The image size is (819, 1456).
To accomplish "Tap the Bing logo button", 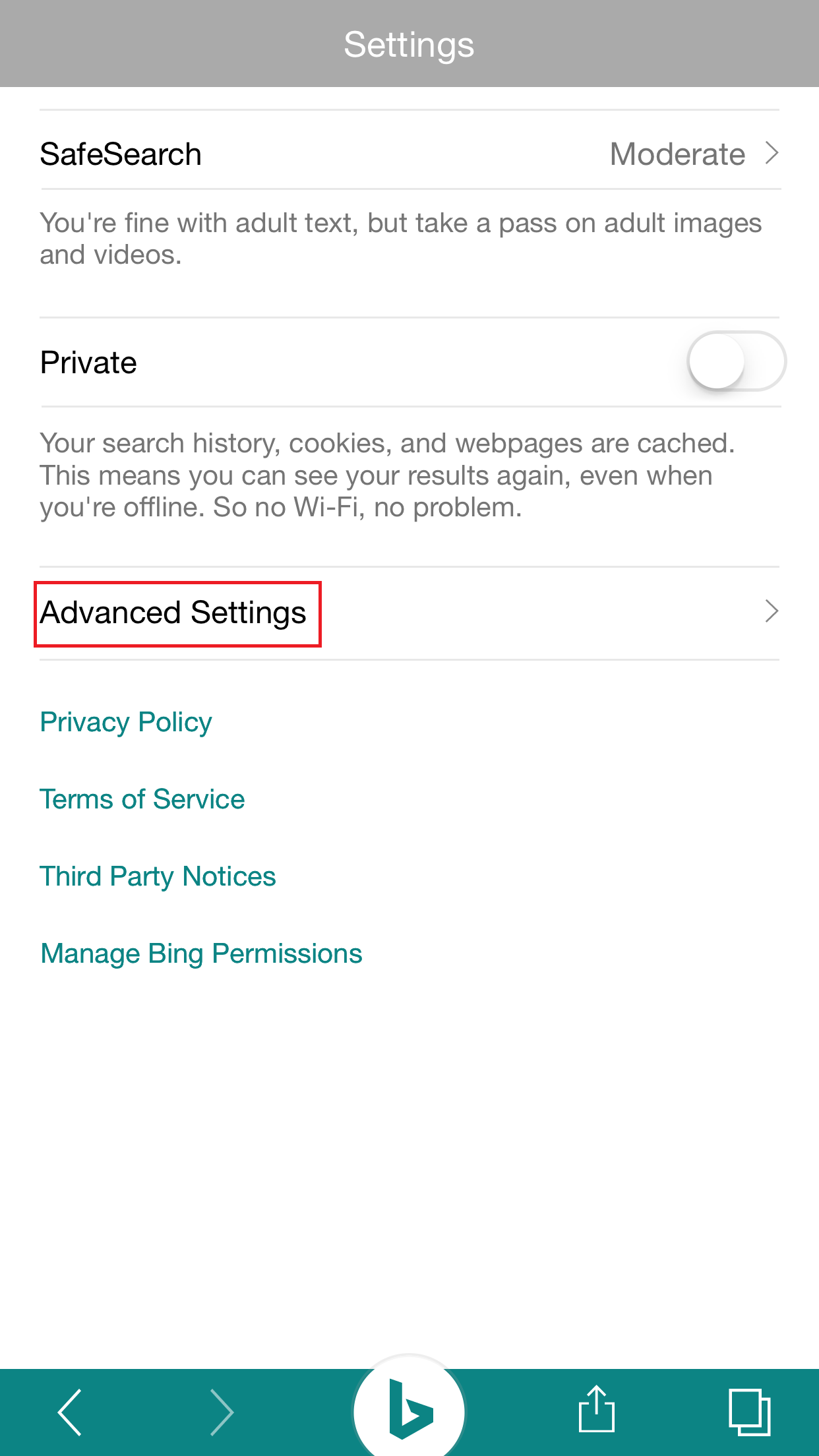I will 409,1409.
